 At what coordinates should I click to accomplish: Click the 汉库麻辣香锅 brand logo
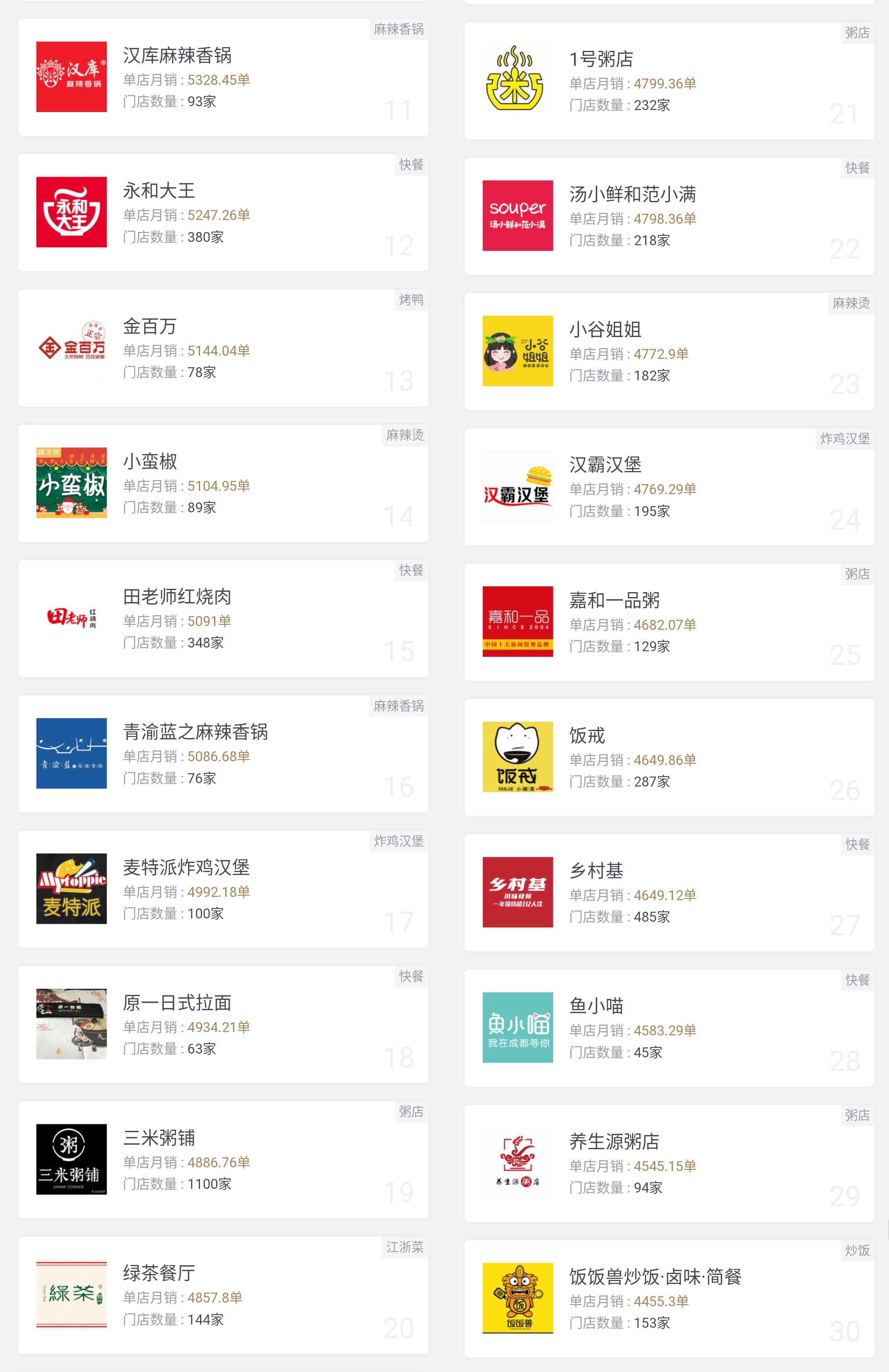[x=72, y=76]
